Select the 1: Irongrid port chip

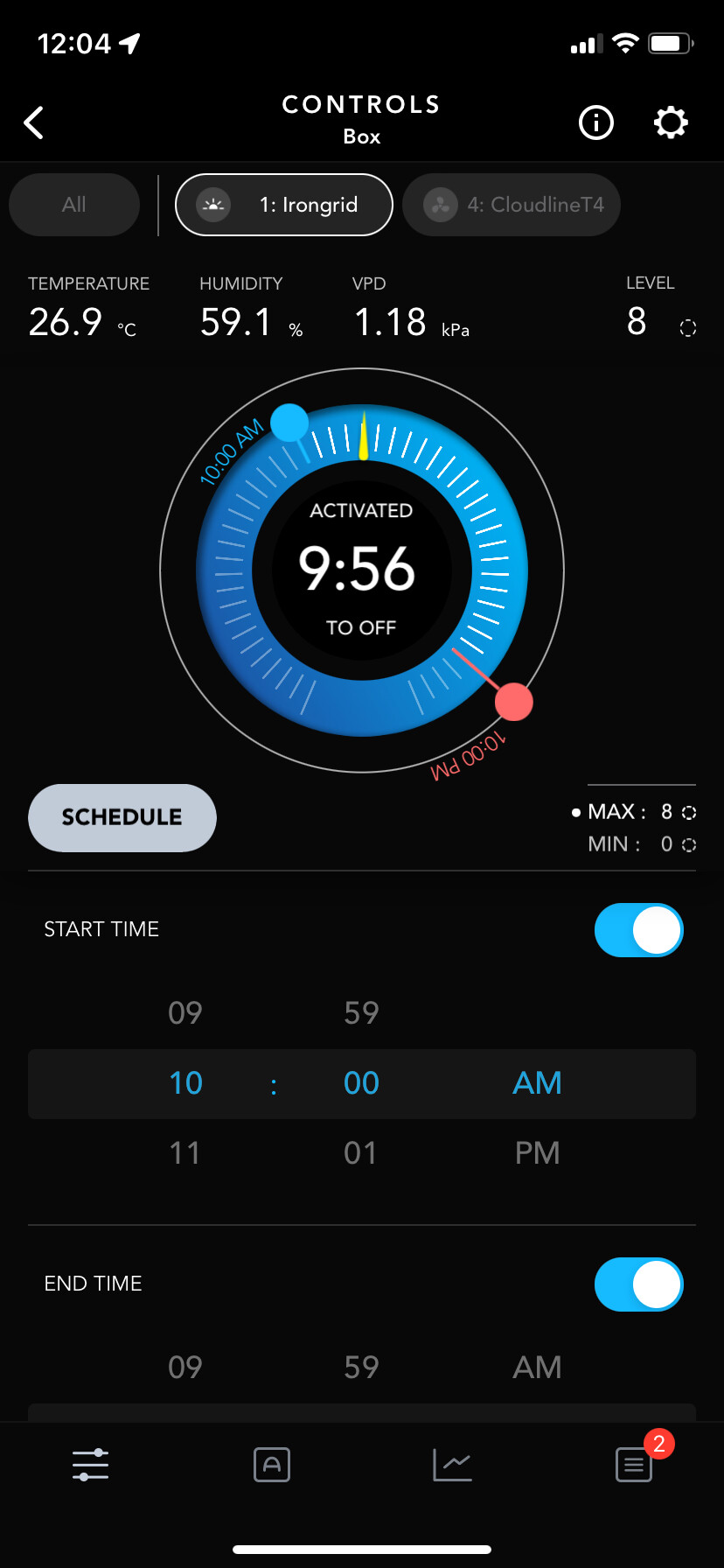[x=284, y=205]
